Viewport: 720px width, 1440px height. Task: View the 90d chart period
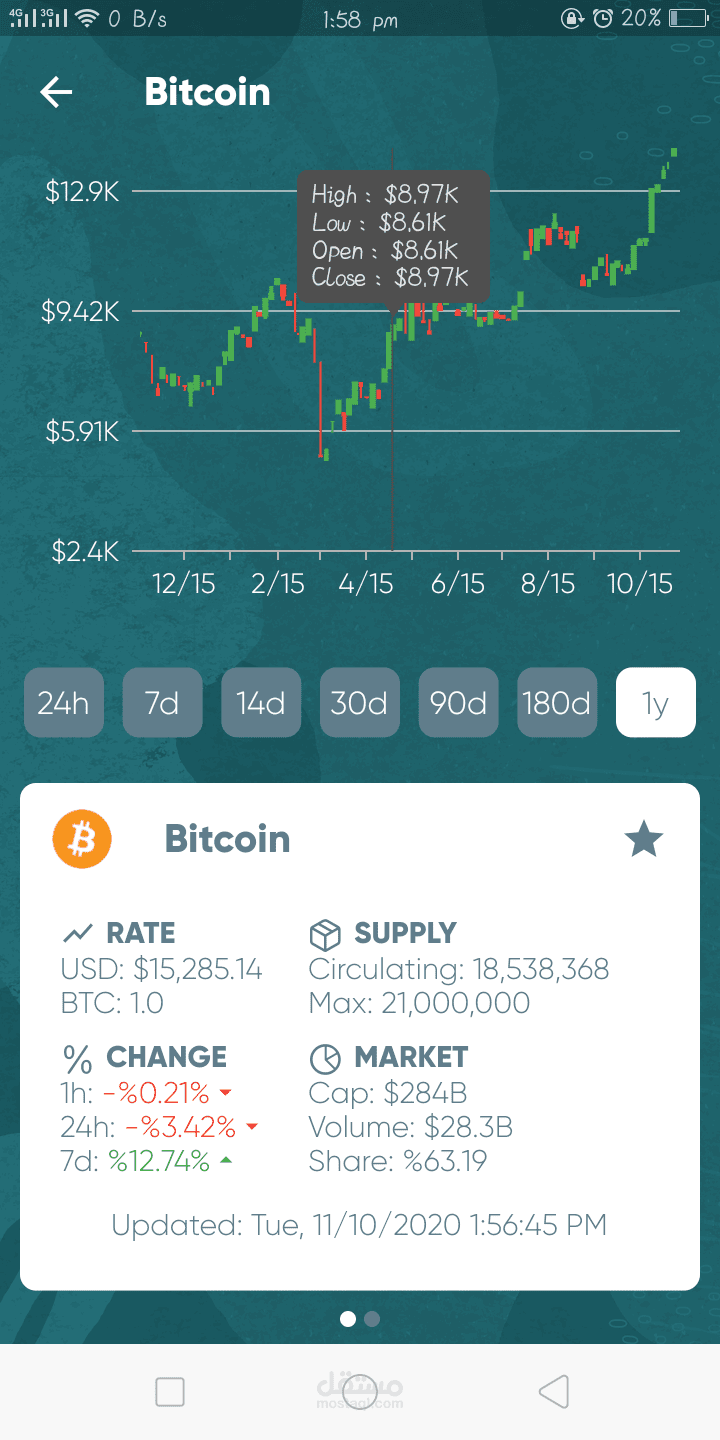[x=458, y=703]
